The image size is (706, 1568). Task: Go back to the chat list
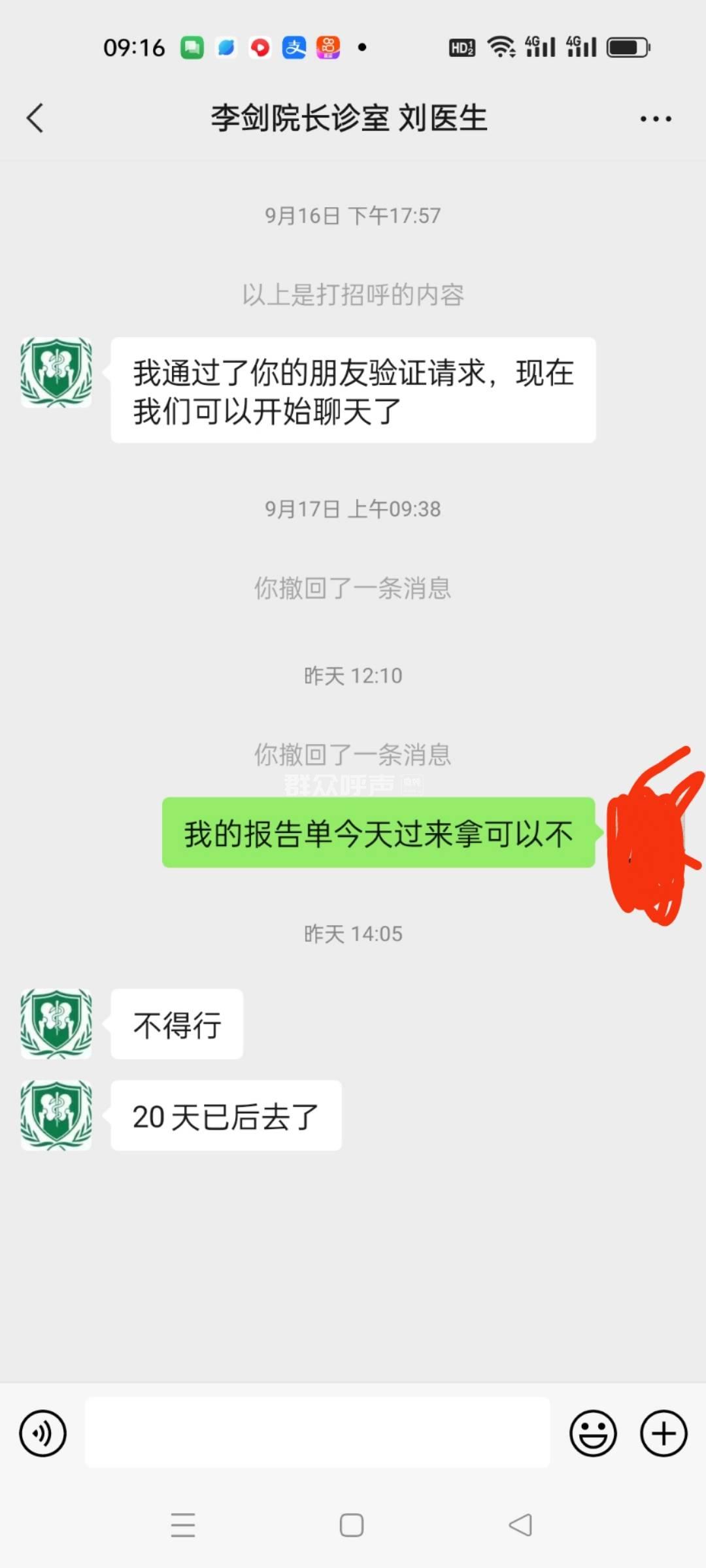pyautogui.click(x=35, y=118)
